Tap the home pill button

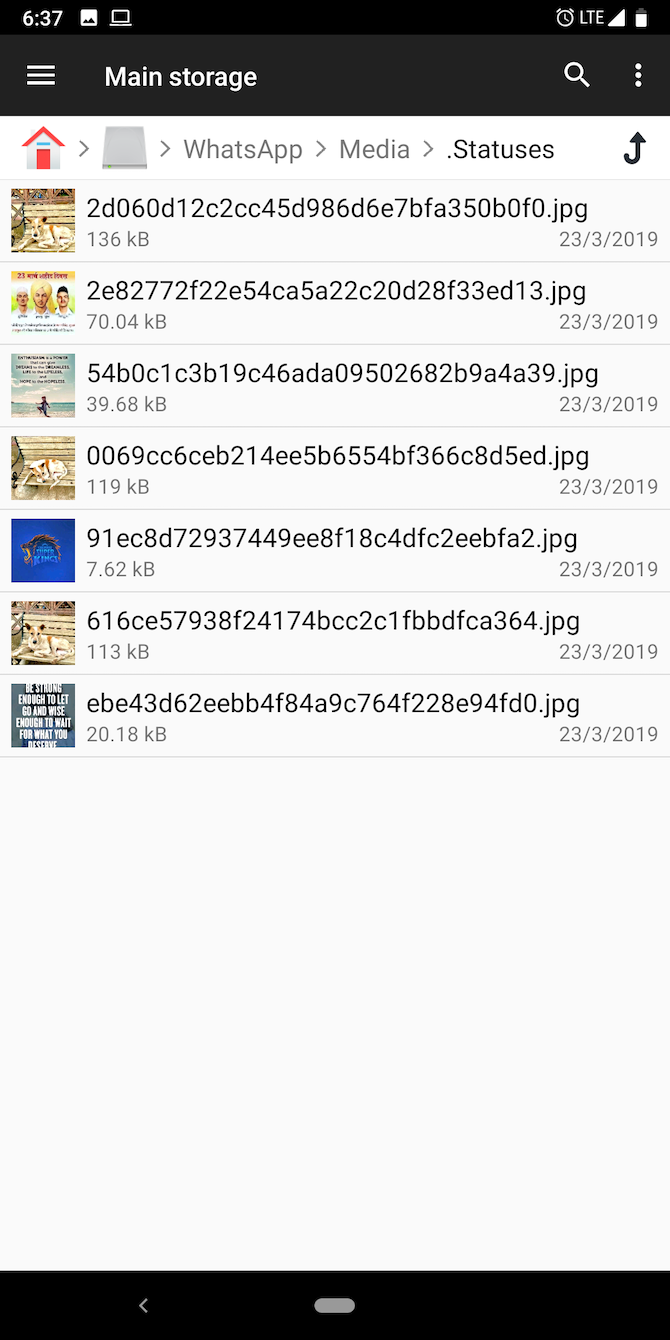[334, 1305]
